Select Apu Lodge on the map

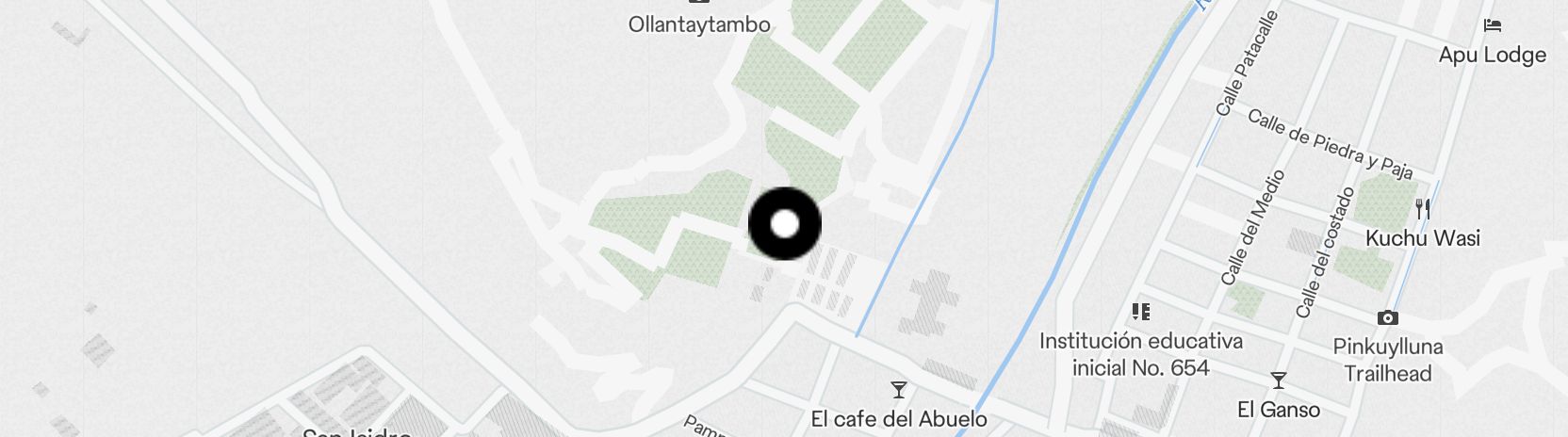coord(1492,54)
